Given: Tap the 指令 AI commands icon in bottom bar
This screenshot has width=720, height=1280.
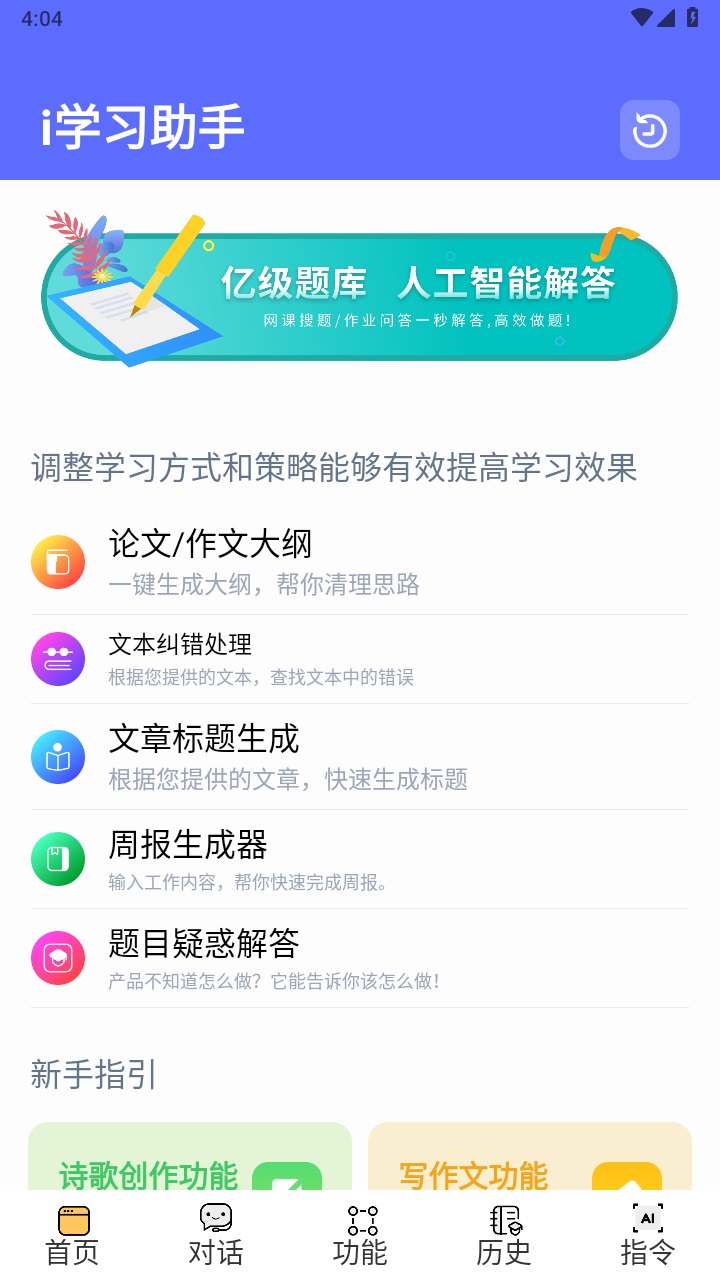Looking at the screenshot, I should 648,1219.
